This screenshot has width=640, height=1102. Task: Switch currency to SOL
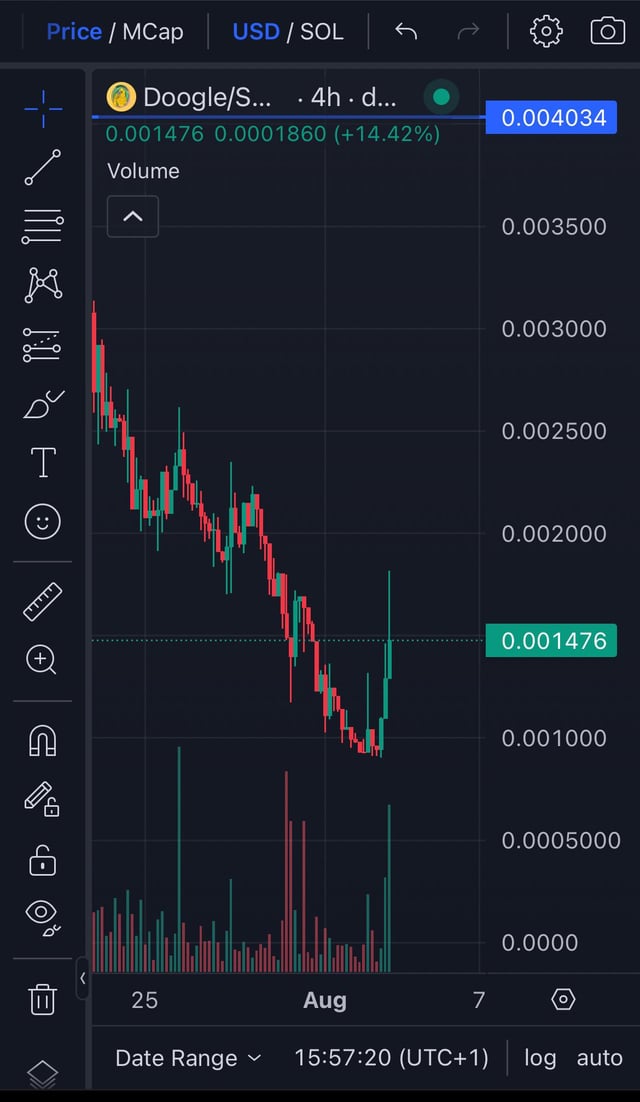point(321,32)
